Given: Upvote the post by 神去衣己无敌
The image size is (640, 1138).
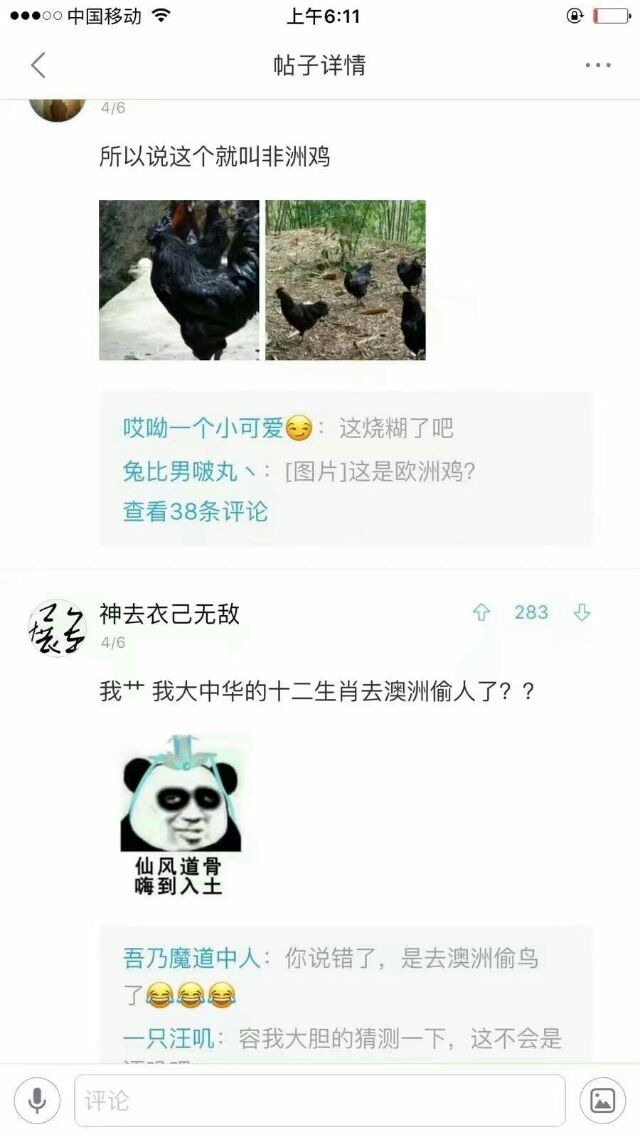Looking at the screenshot, I should (481, 613).
